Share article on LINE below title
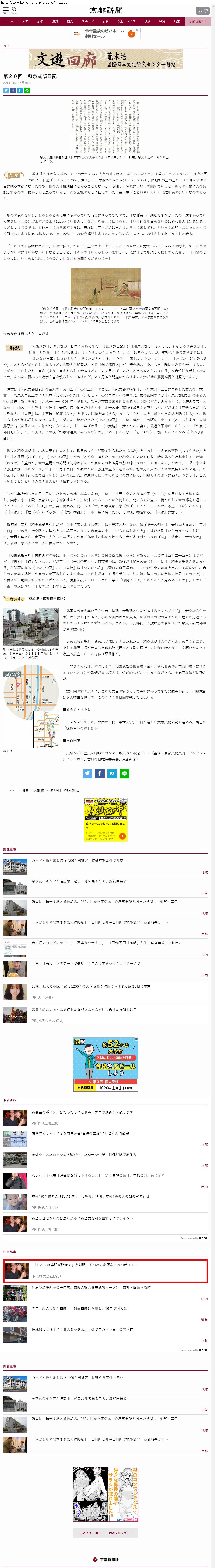 (x=27, y=90)
